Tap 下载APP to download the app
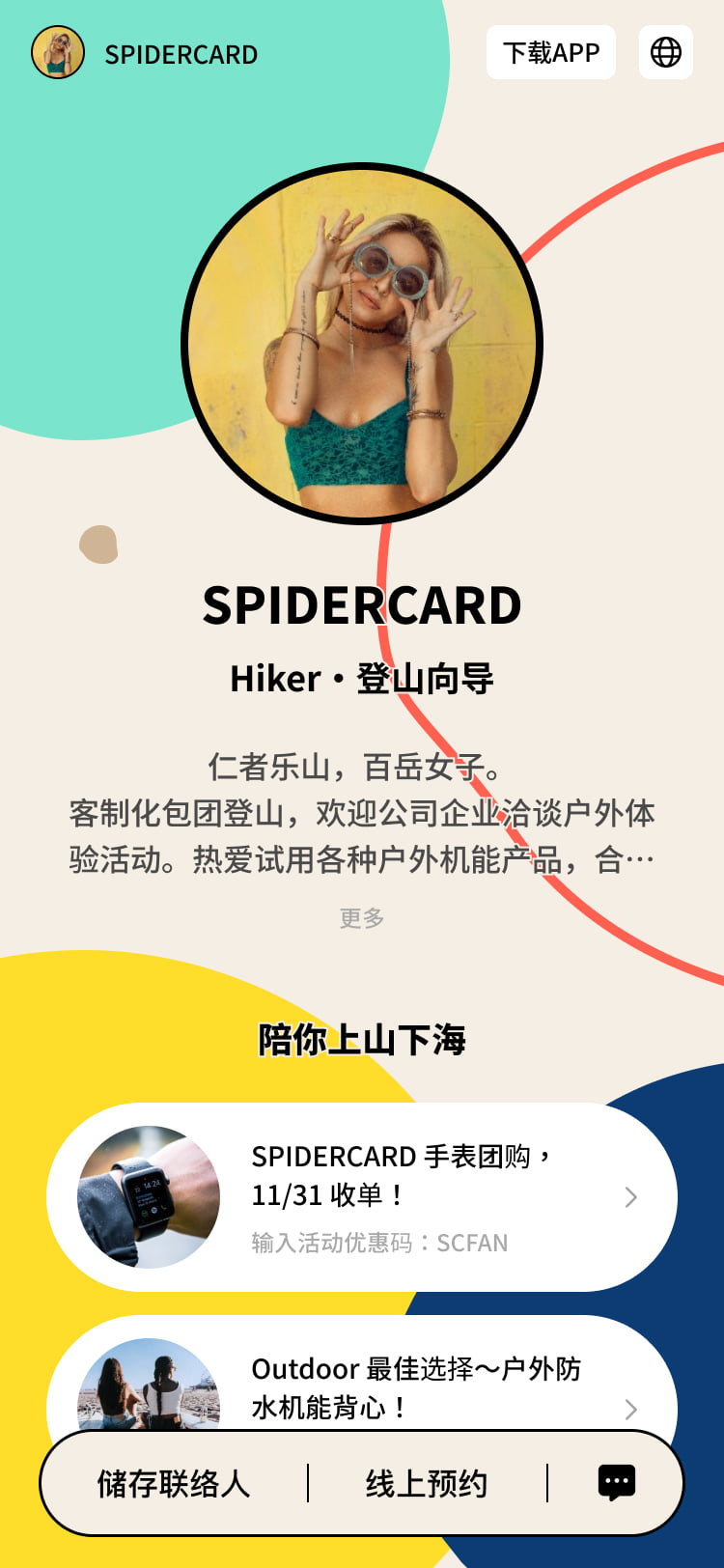 point(550,51)
